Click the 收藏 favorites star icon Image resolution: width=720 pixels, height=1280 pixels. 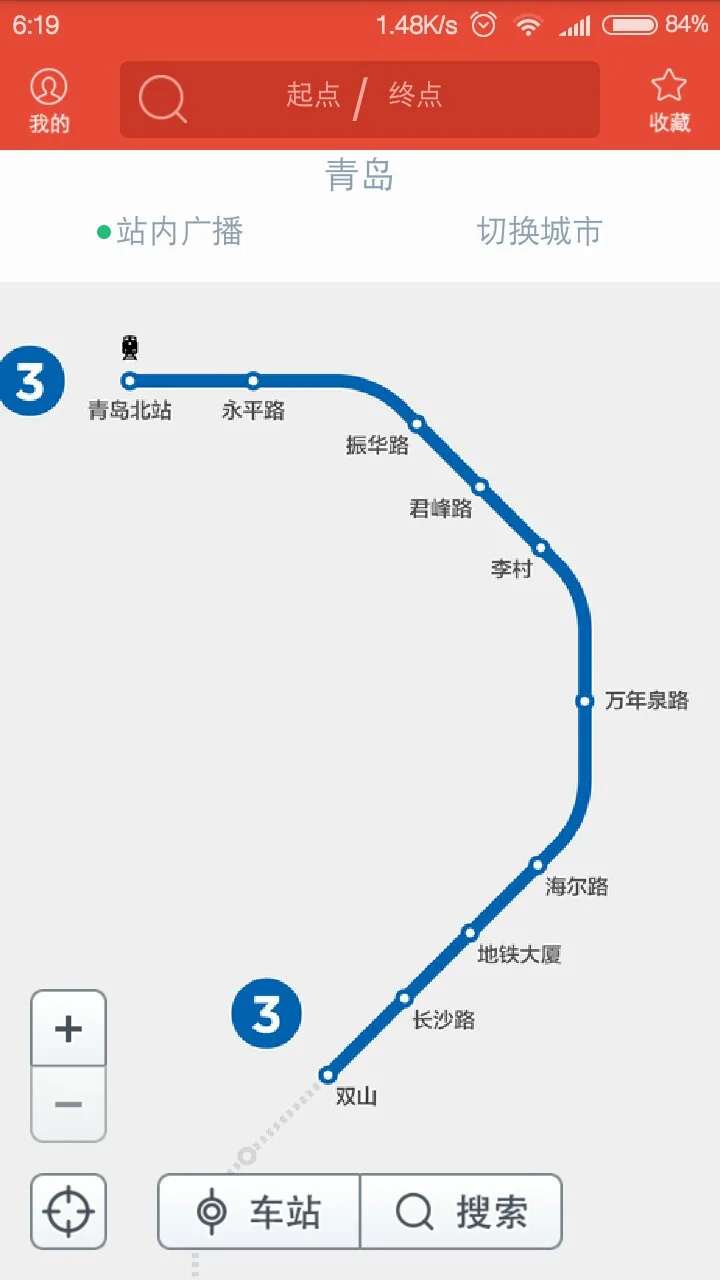pos(667,96)
